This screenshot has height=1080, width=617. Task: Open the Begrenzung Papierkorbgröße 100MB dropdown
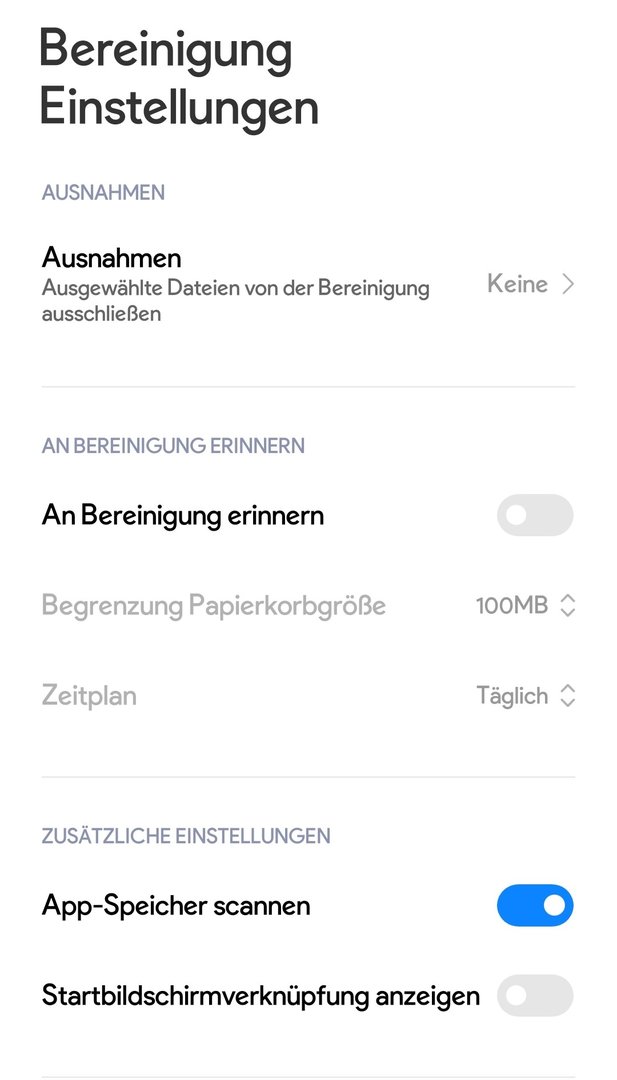click(x=525, y=606)
